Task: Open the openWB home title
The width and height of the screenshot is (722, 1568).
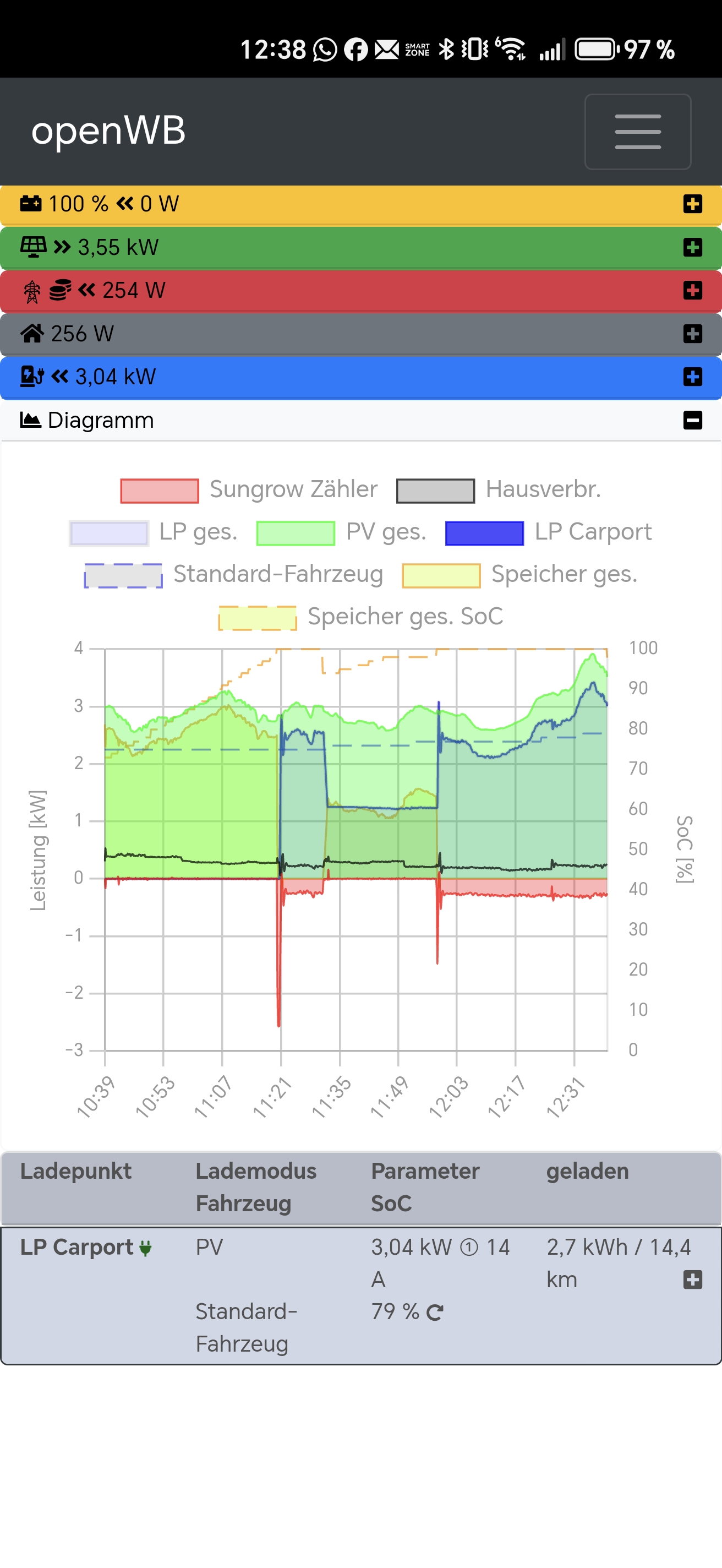Action: [x=108, y=131]
